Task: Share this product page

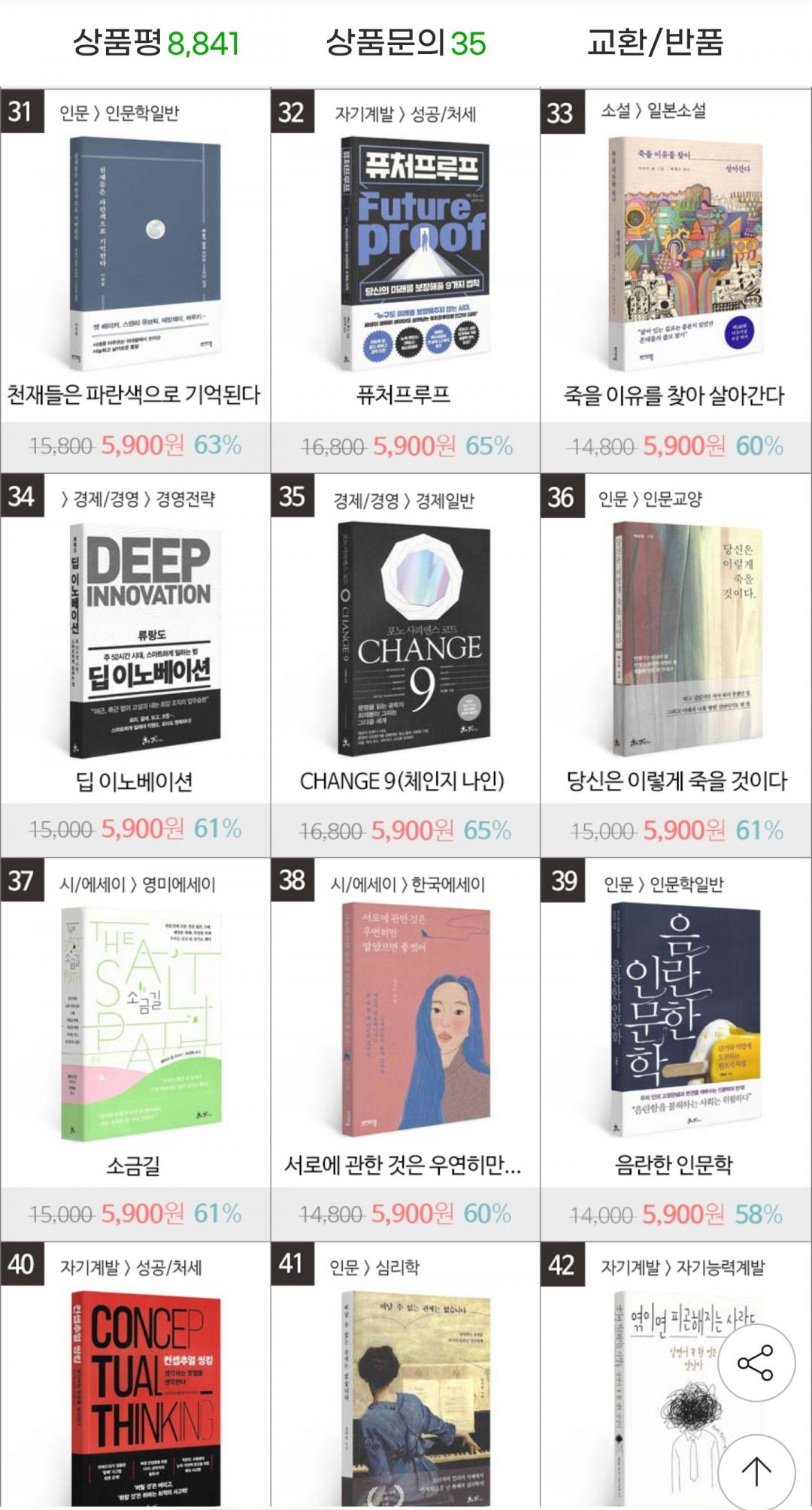Action: pos(756,1363)
